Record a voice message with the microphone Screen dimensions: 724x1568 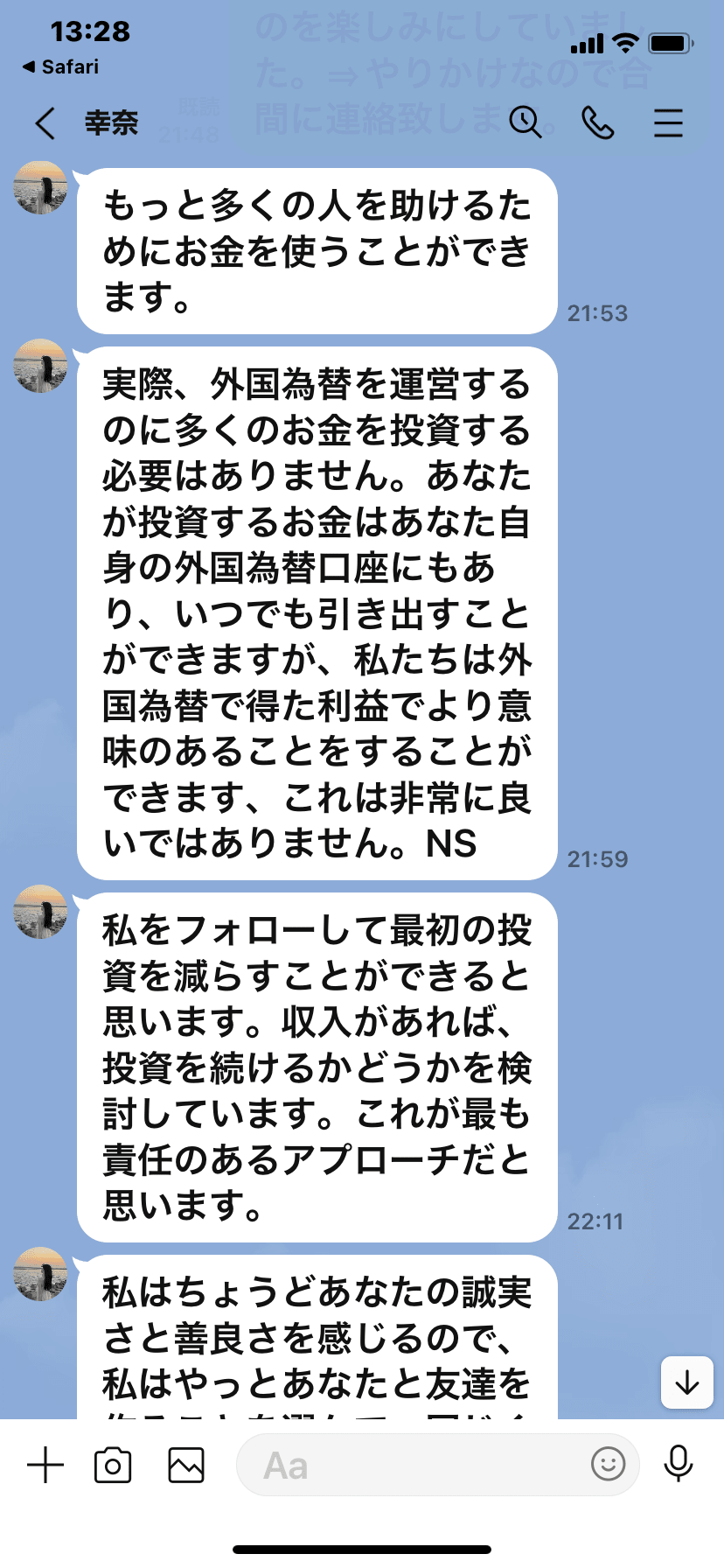click(x=679, y=1463)
